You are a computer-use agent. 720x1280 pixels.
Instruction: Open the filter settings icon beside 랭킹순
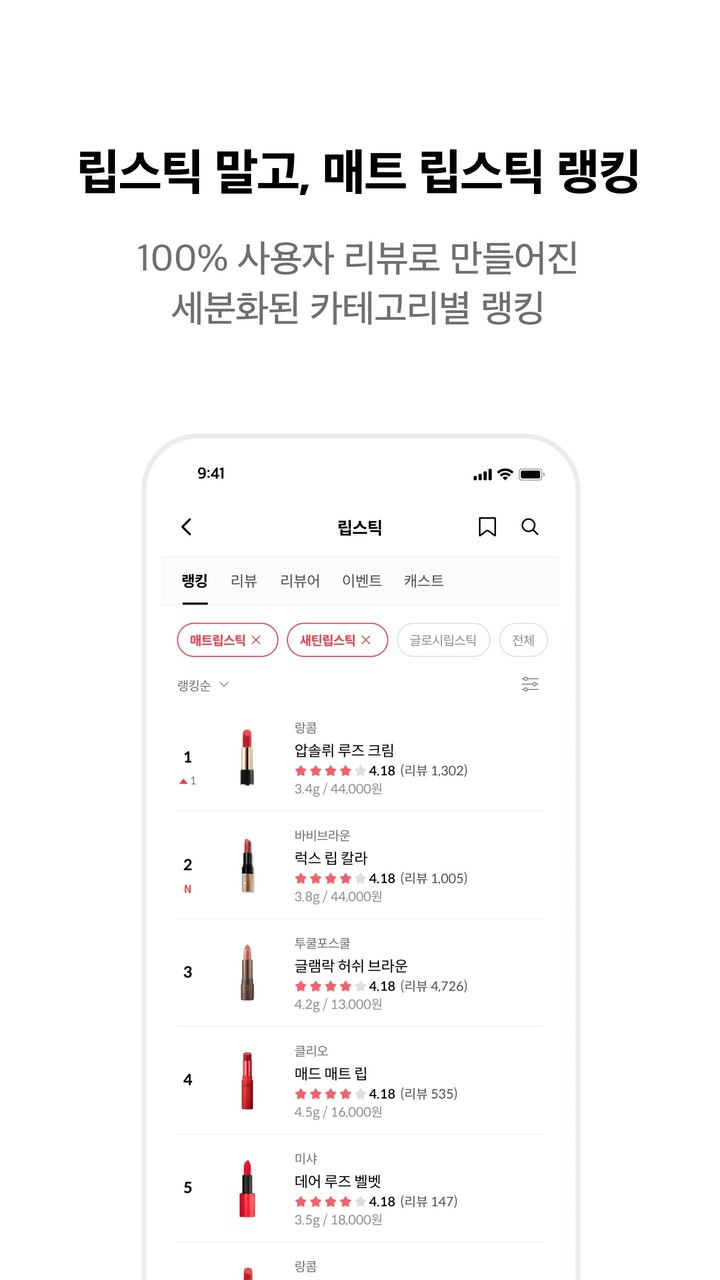point(530,684)
